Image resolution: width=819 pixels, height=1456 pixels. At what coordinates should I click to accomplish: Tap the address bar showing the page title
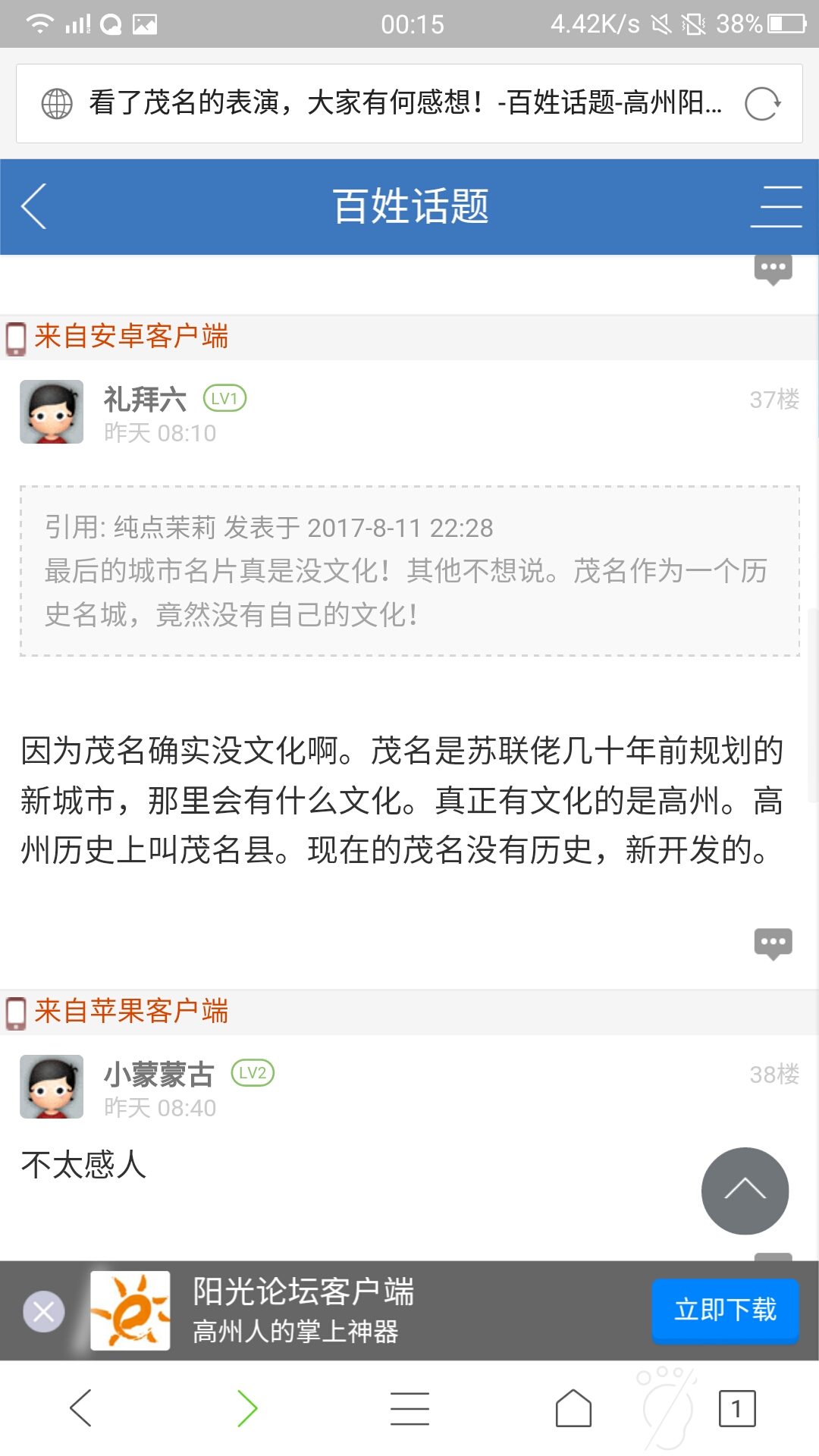point(405,103)
